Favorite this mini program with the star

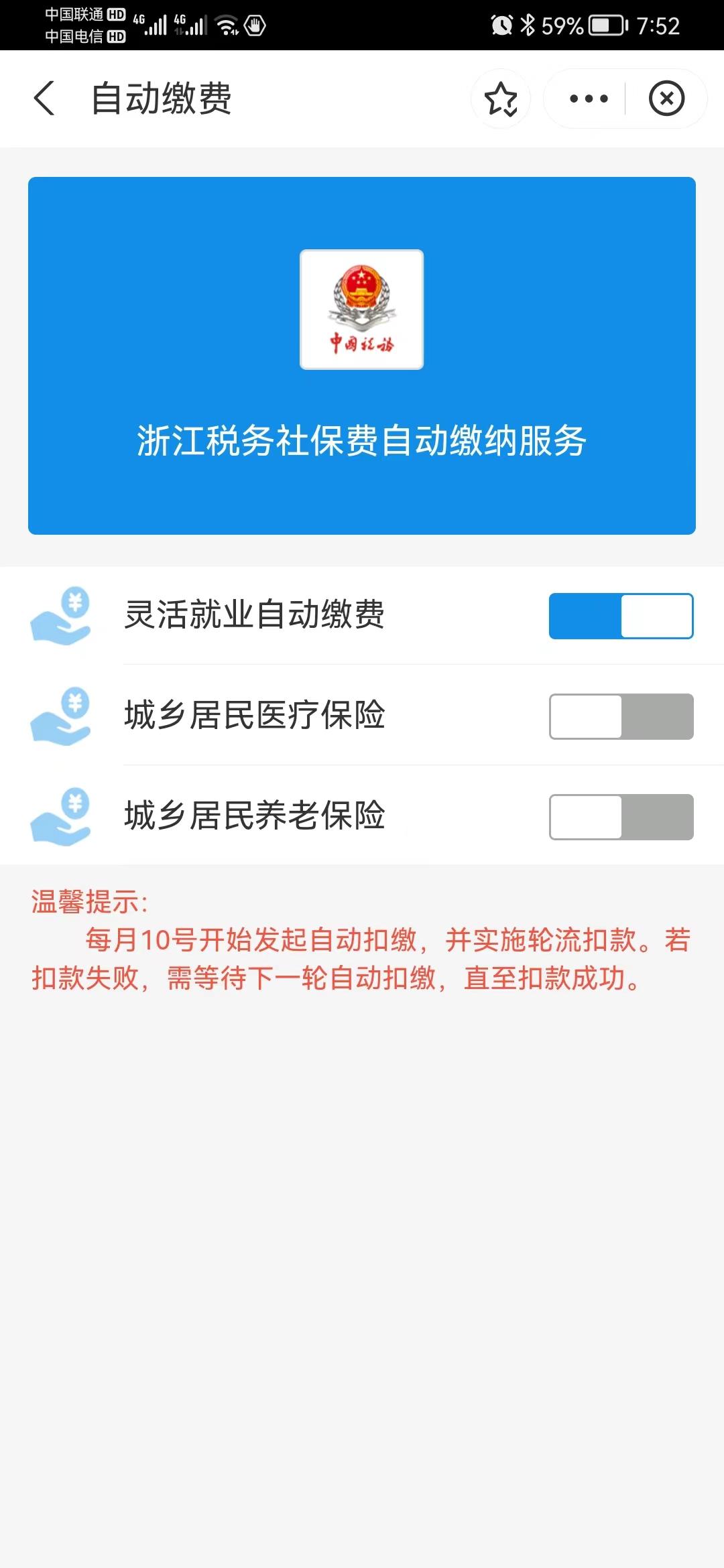[501, 99]
